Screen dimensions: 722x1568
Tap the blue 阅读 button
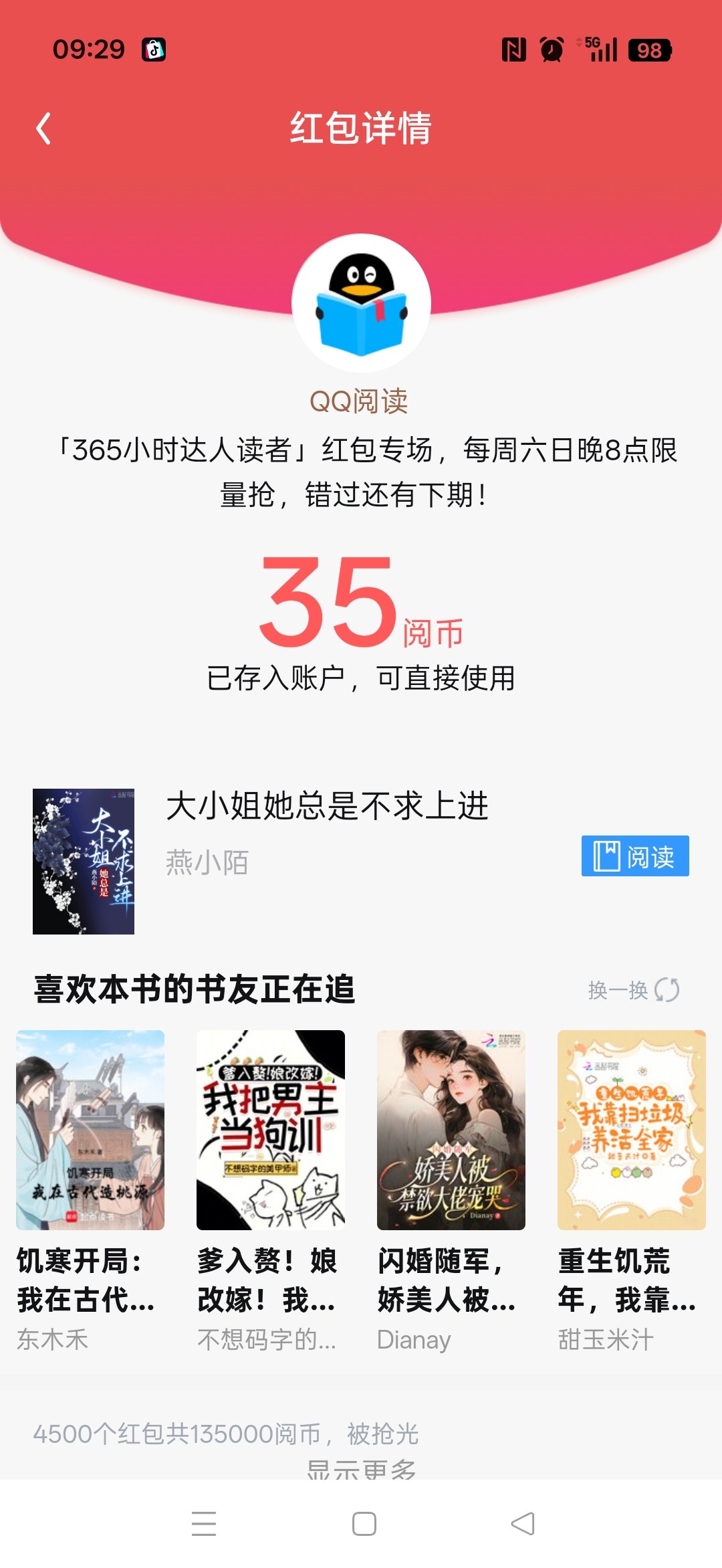tap(634, 856)
